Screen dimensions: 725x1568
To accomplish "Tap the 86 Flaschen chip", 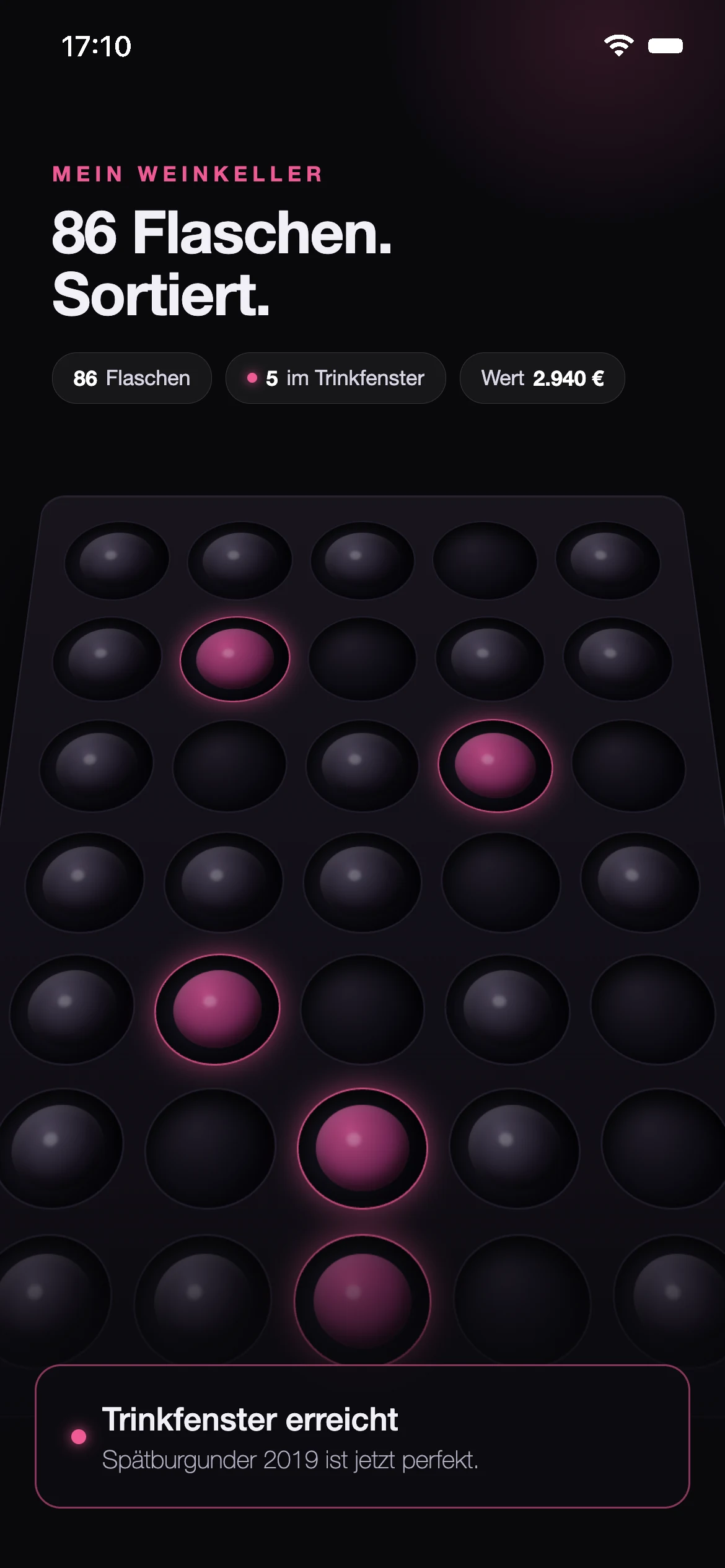I will (132, 378).
